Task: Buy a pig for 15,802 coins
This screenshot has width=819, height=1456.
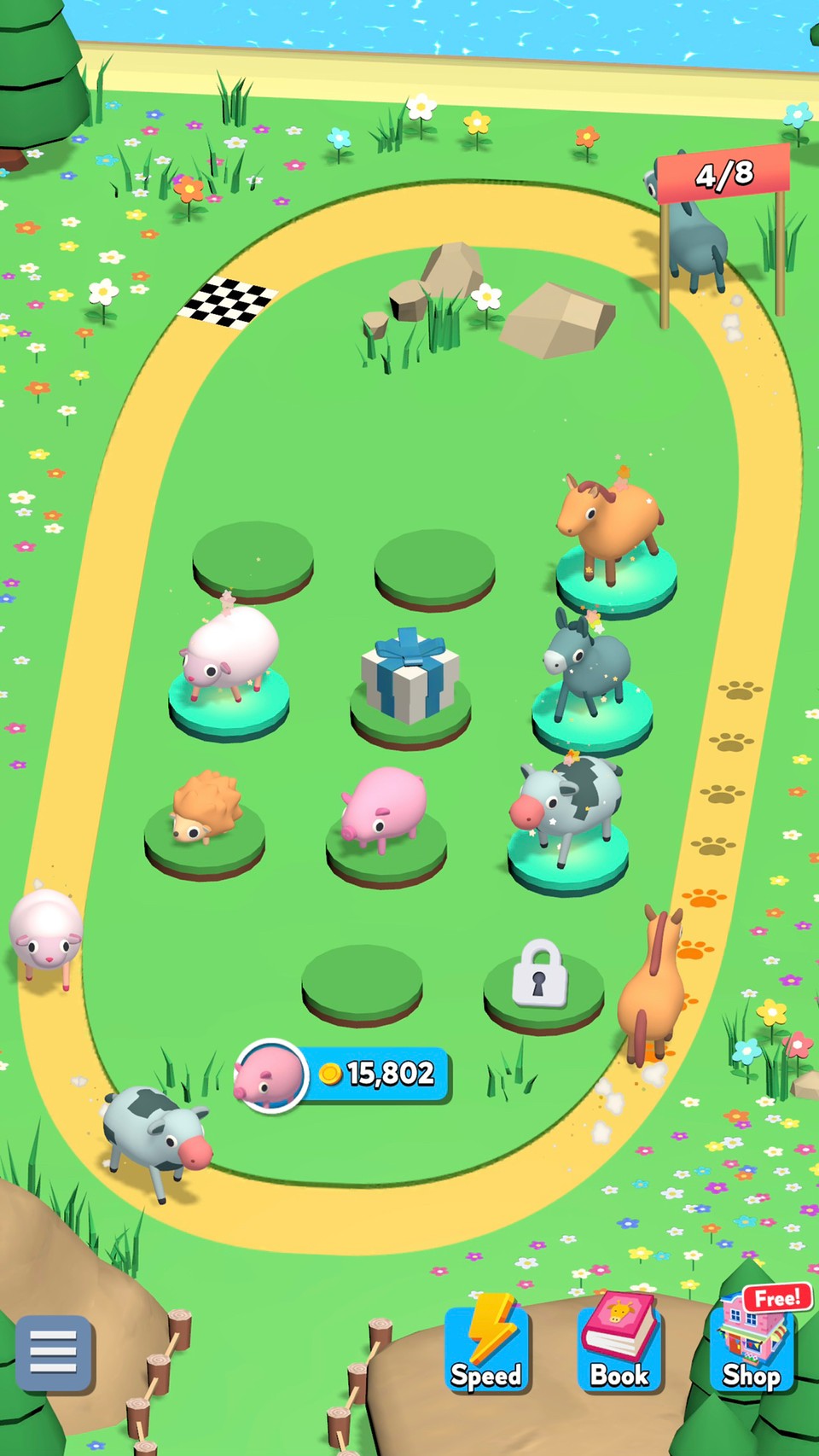Action: coord(343,1074)
